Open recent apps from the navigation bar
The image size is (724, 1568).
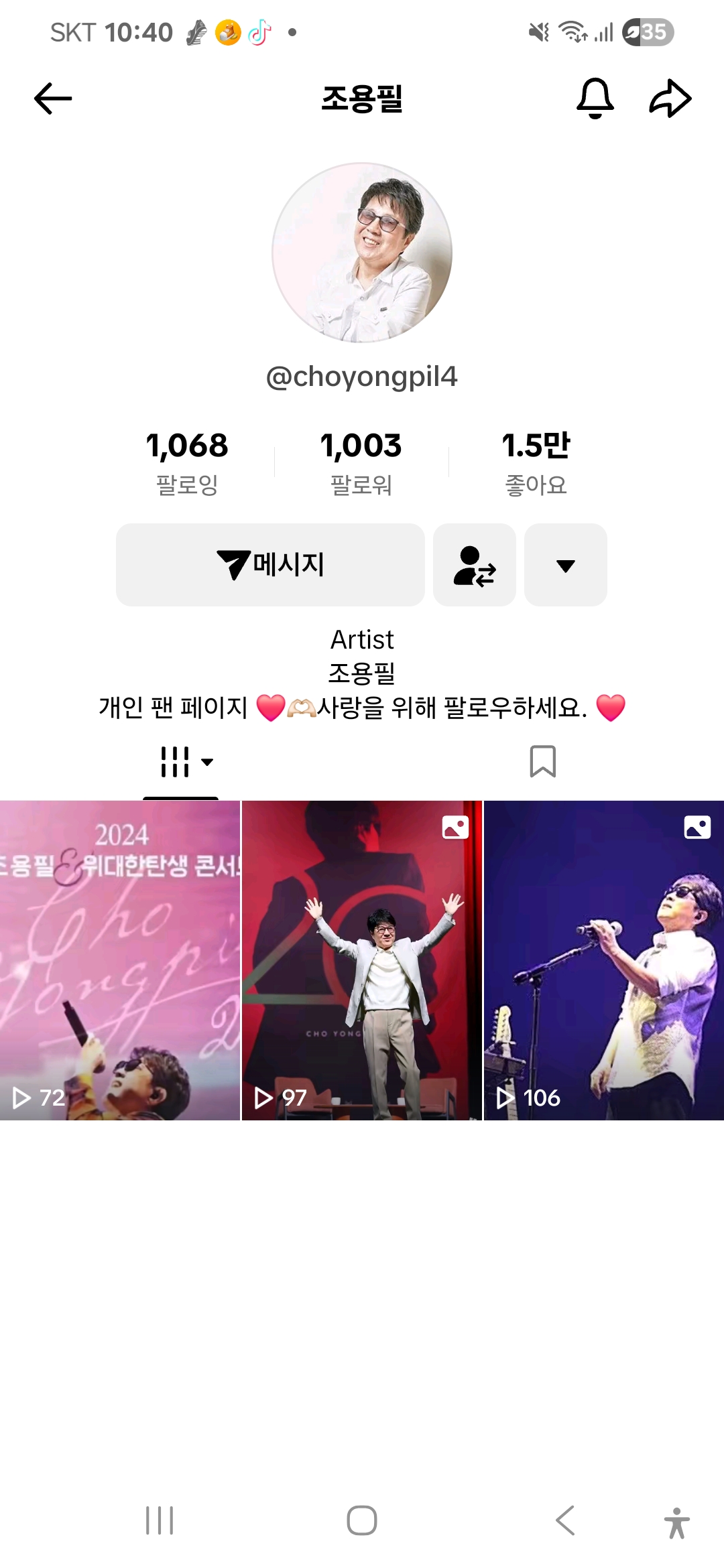tap(160, 1520)
